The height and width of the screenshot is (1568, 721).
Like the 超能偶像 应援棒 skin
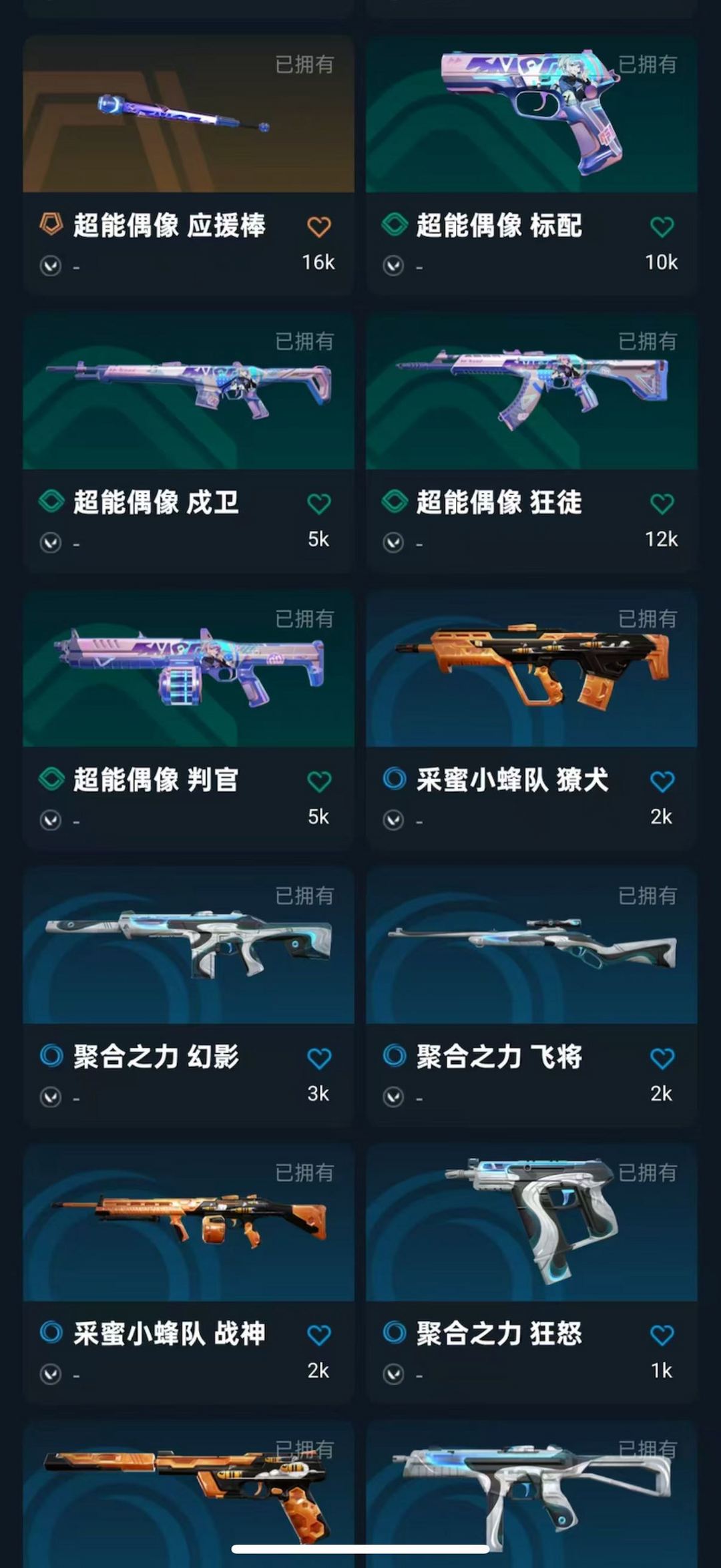[319, 226]
